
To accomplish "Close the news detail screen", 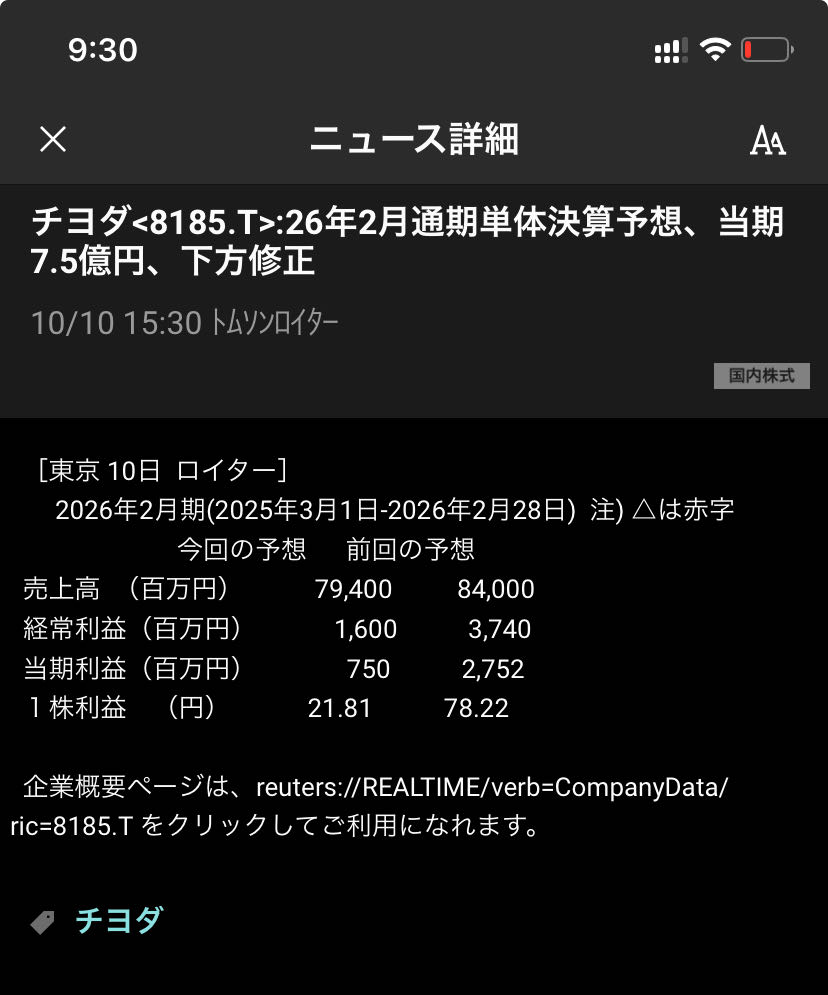I will (52, 140).
